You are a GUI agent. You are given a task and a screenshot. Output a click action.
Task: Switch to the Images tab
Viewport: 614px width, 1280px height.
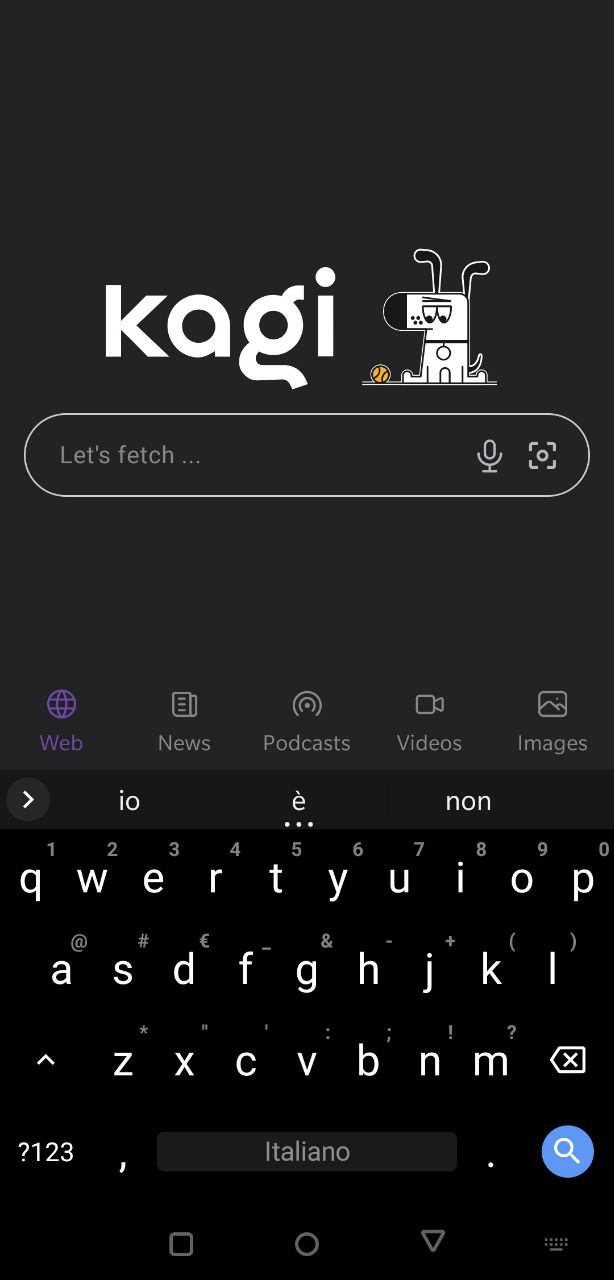pos(552,721)
